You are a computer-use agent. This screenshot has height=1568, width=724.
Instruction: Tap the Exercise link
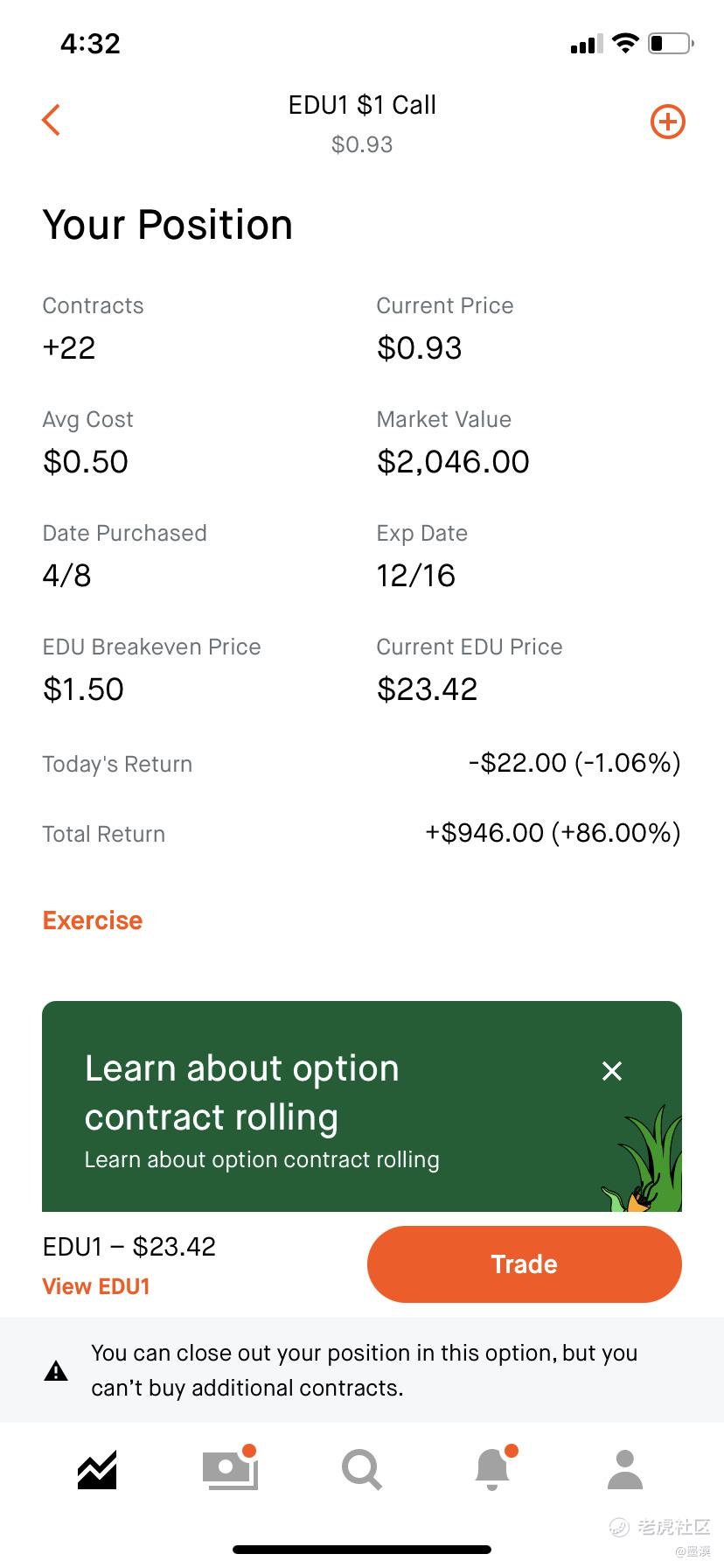pyautogui.click(x=93, y=920)
